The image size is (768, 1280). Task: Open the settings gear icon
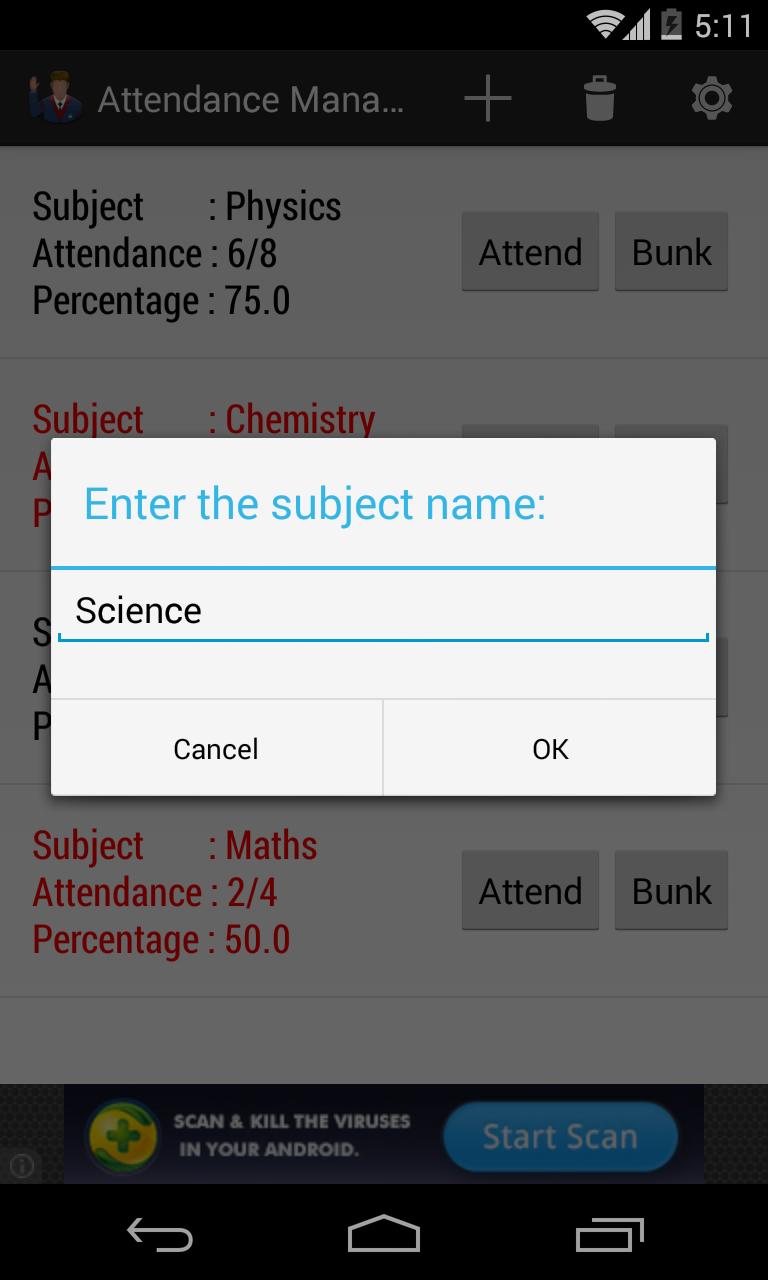click(711, 98)
